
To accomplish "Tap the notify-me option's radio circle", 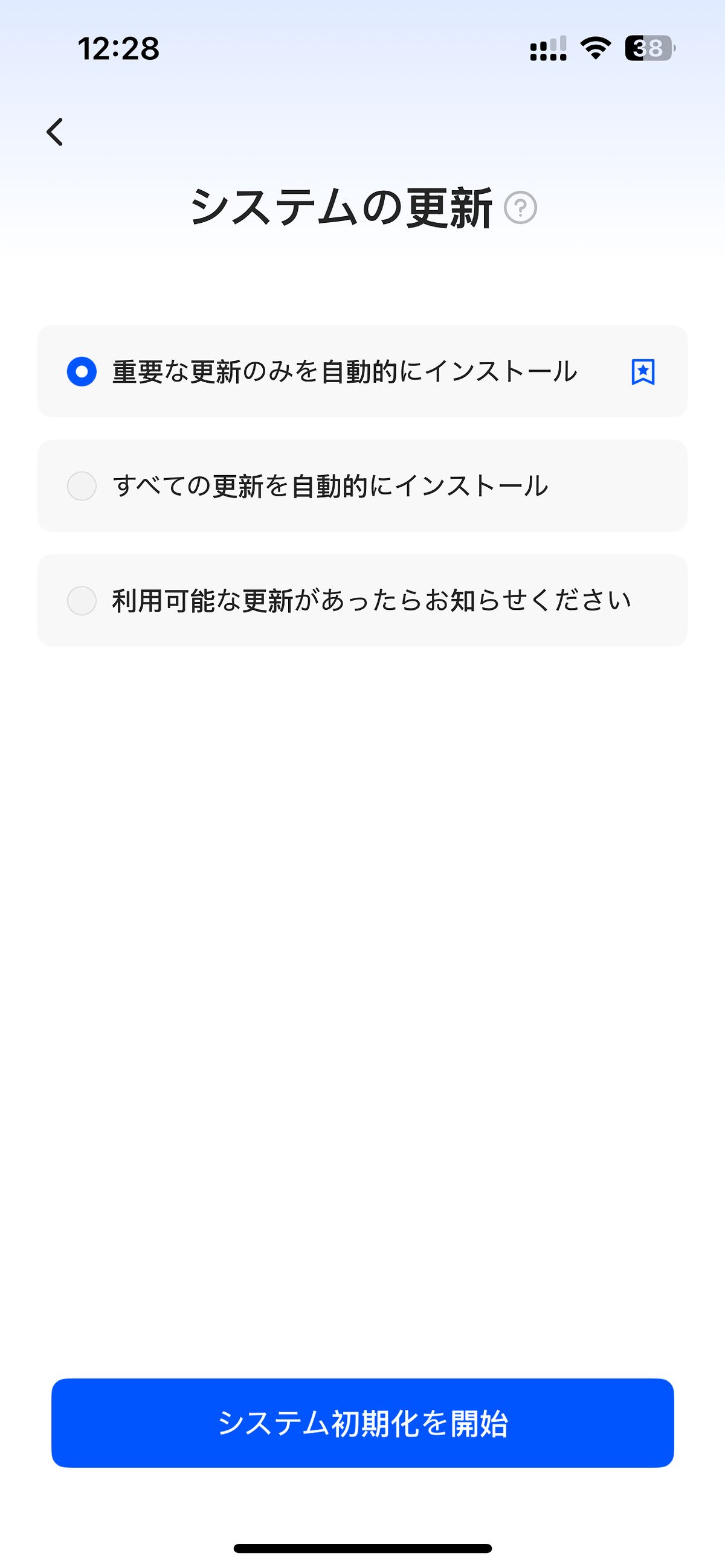I will coord(81,600).
